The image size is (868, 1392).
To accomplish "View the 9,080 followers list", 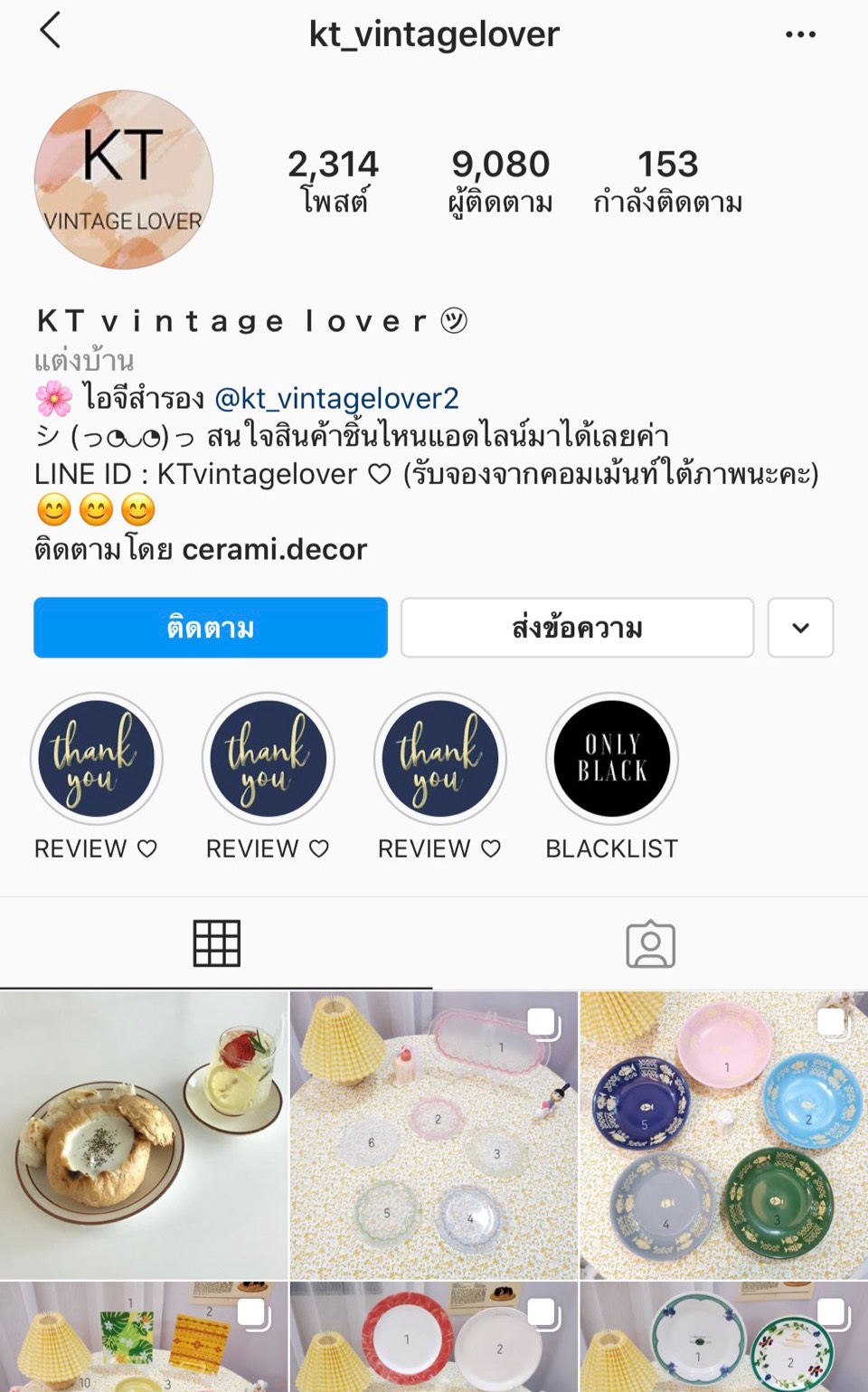I will tap(500, 181).
